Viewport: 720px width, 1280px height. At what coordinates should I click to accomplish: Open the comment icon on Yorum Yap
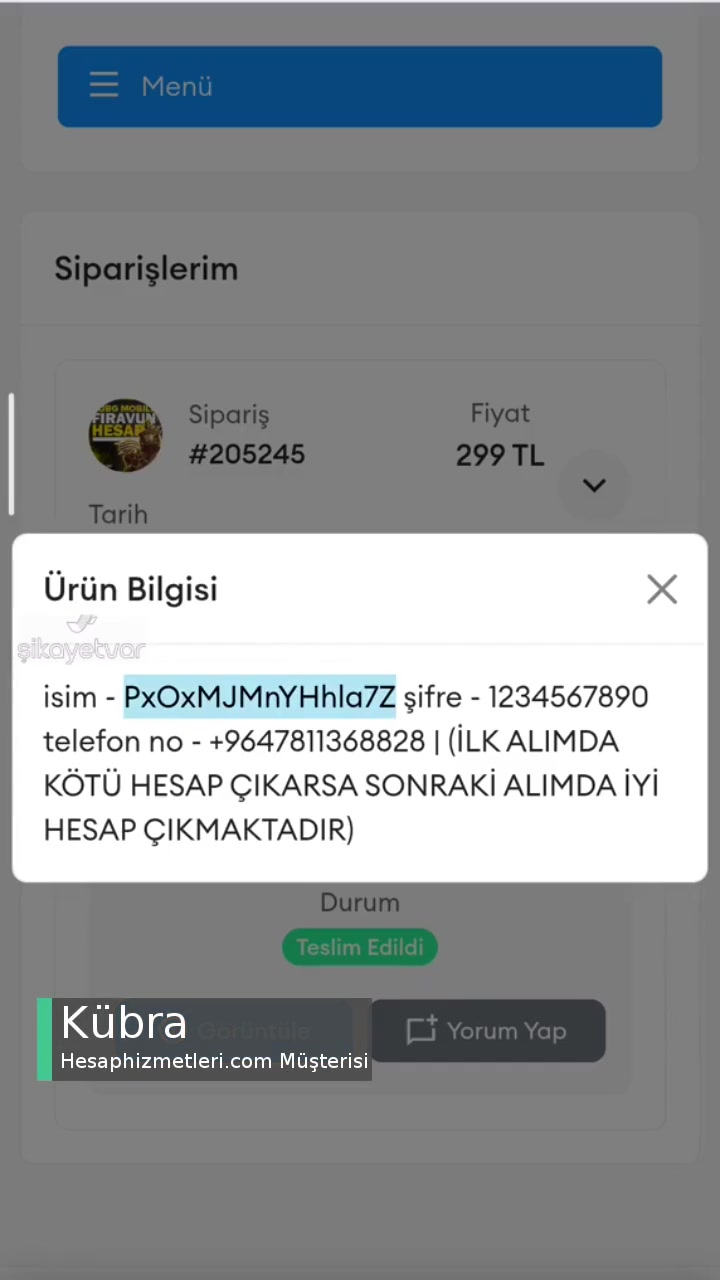click(x=421, y=1031)
